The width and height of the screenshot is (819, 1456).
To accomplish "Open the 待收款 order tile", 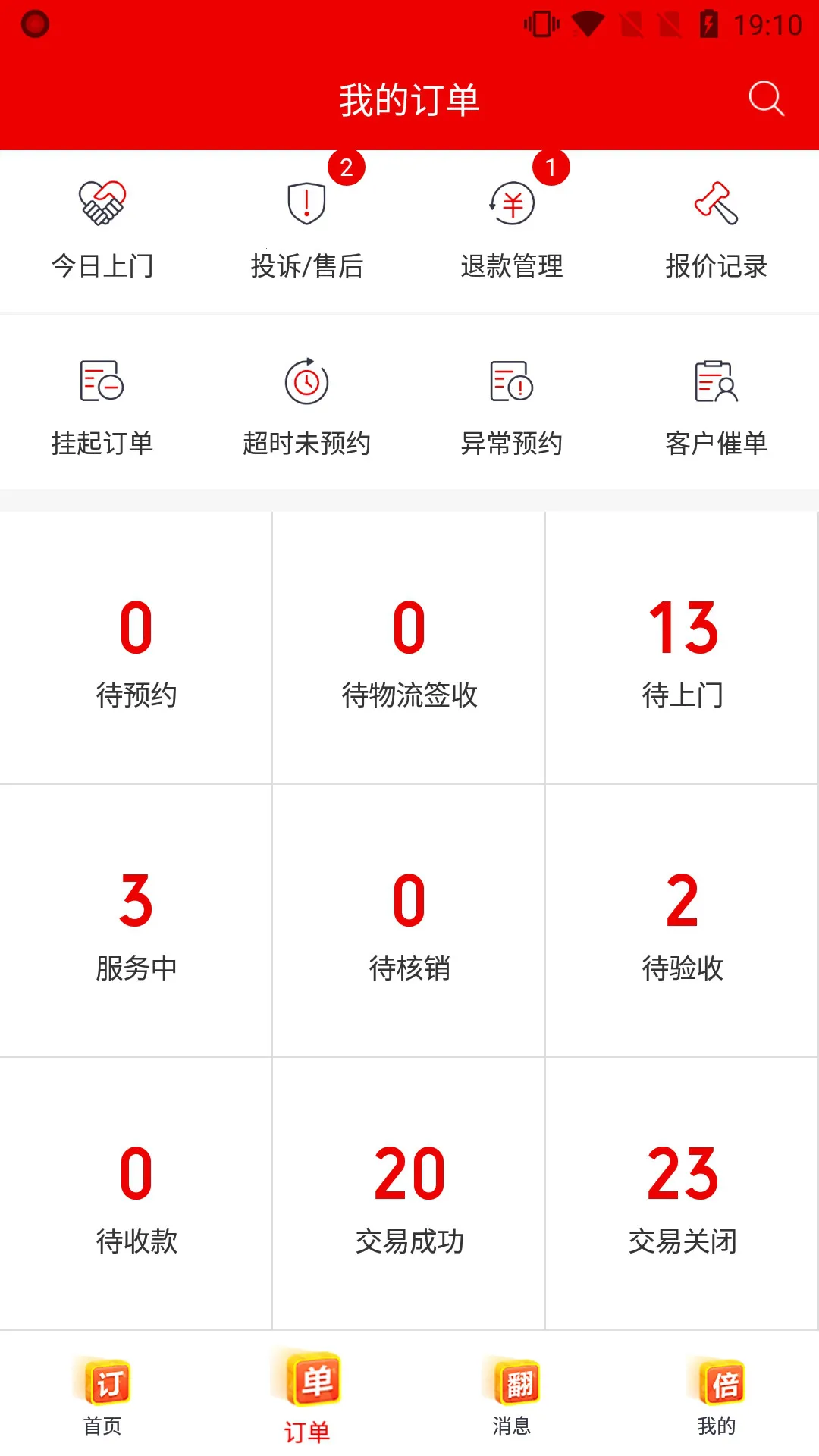I will point(136,1194).
